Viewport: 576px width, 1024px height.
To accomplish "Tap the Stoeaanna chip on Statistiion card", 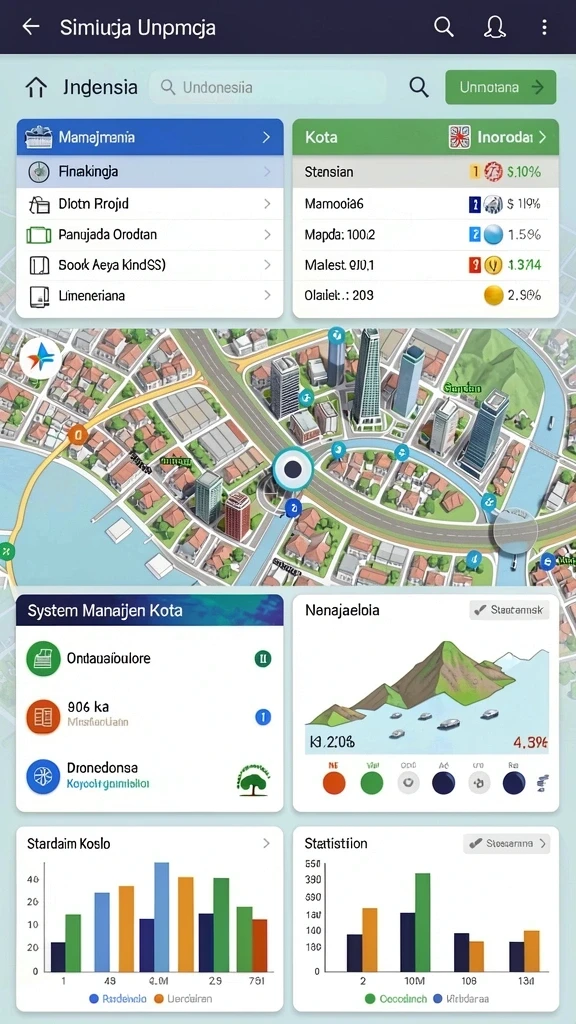I will point(507,843).
